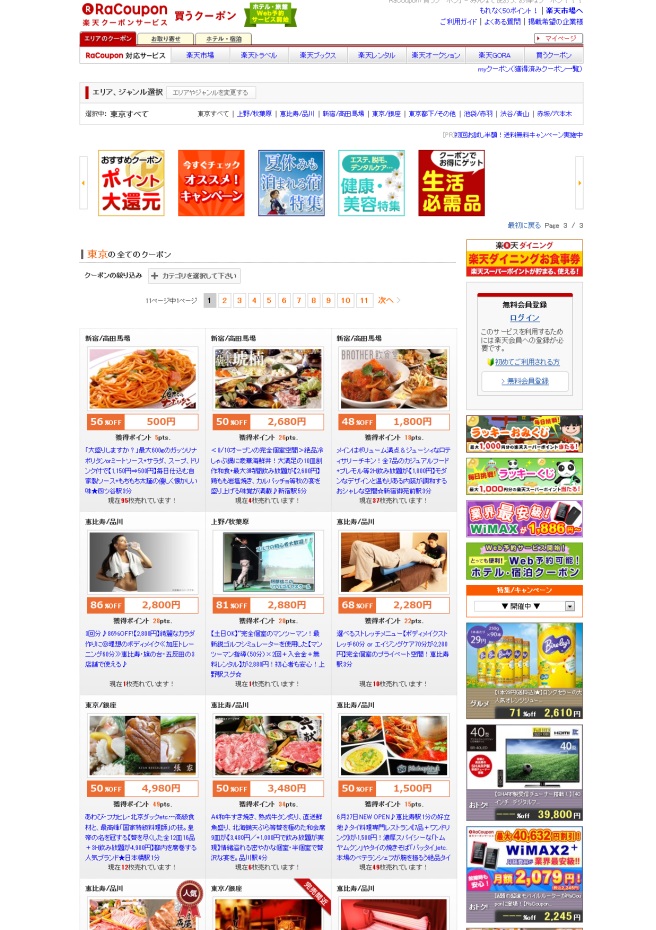Viewport: 656px width, 930px height.
Task: Open the ポイント大還元 campaign banner
Action: 131,183
